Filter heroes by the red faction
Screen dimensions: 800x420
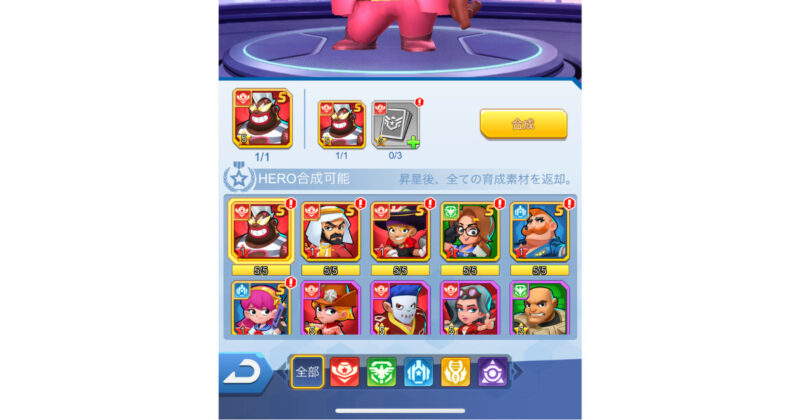click(344, 372)
